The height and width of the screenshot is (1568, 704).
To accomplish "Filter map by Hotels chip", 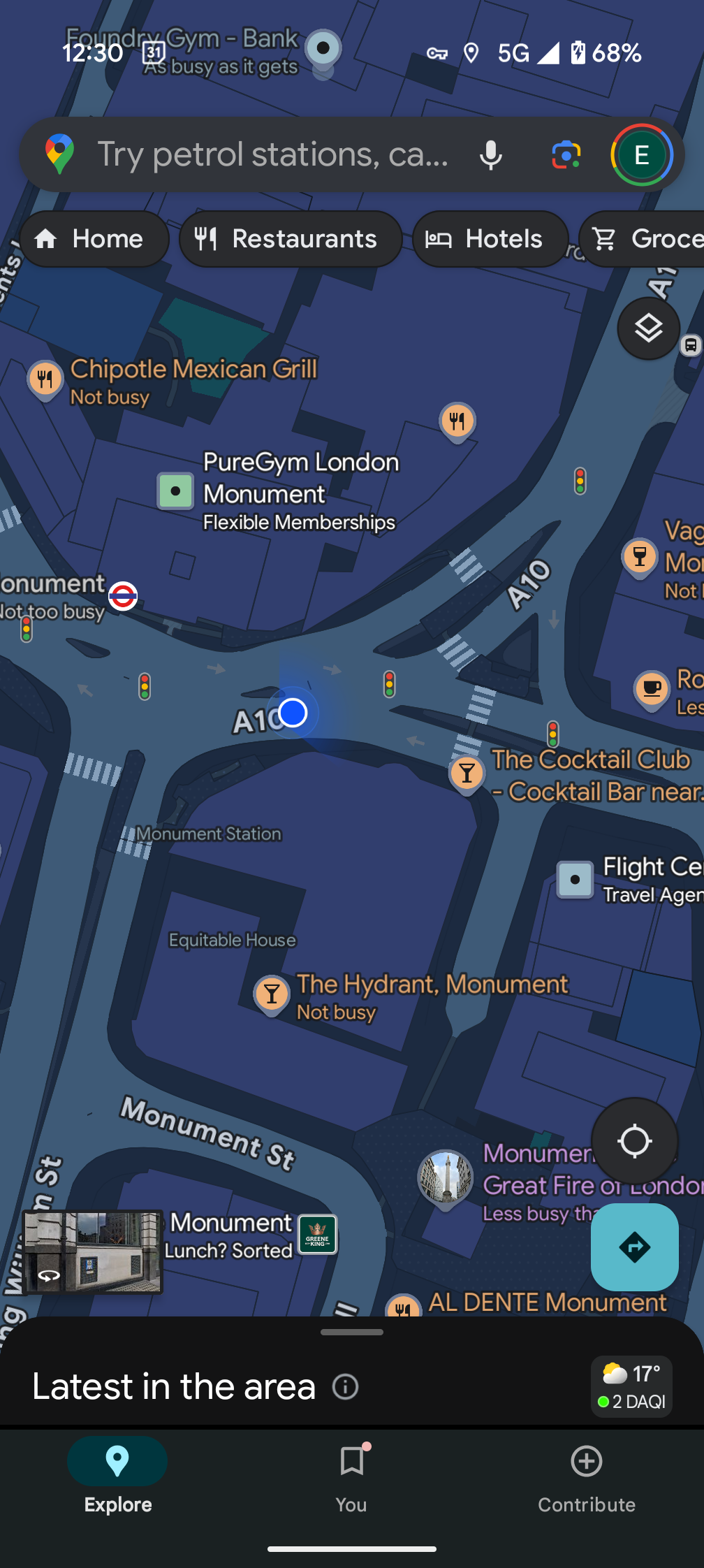I will (x=490, y=239).
